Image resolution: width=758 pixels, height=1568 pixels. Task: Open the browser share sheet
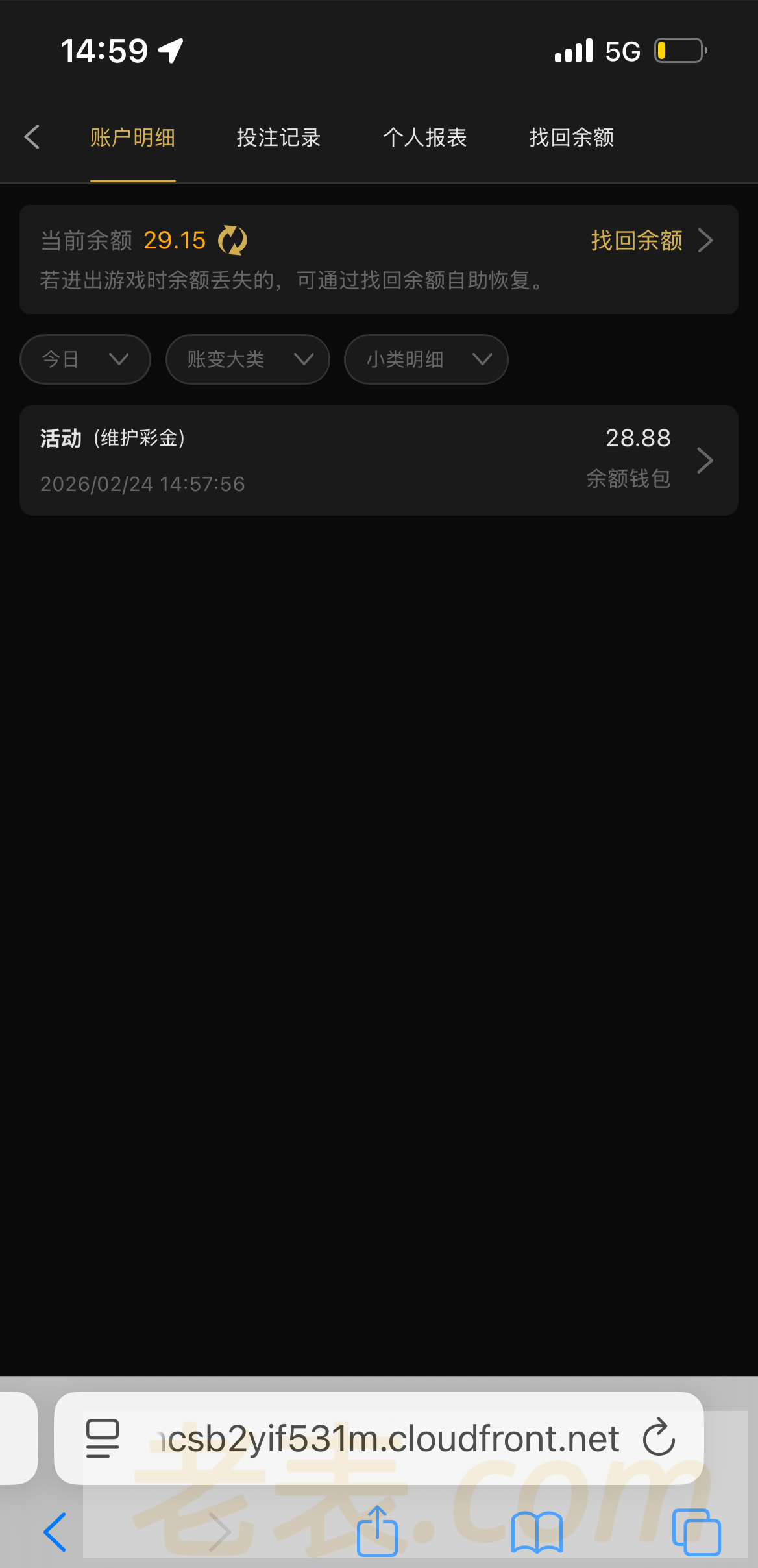pyautogui.click(x=377, y=1532)
